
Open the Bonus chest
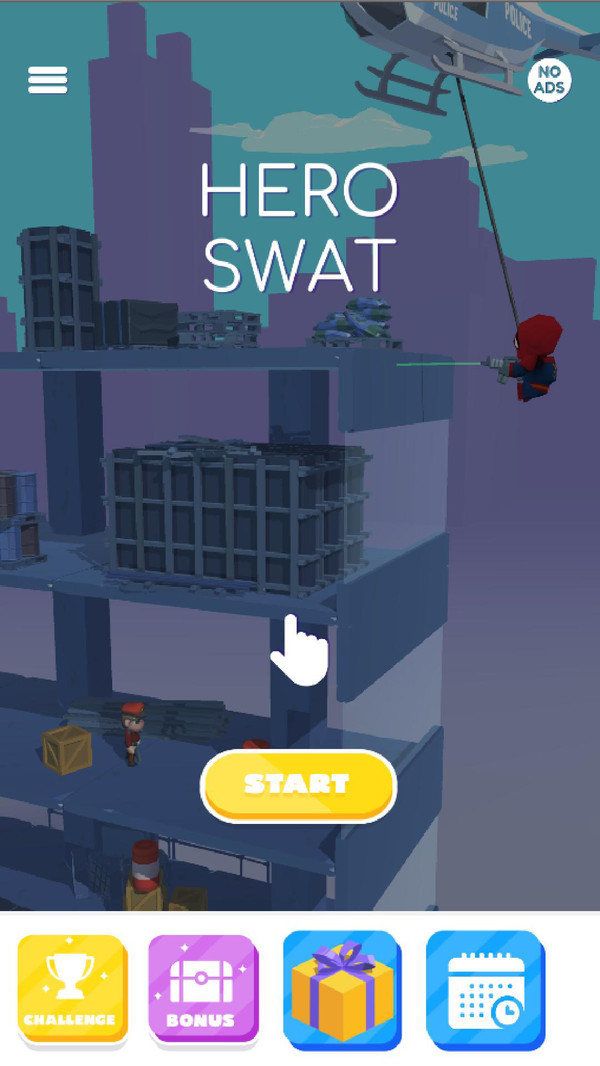coord(202,989)
